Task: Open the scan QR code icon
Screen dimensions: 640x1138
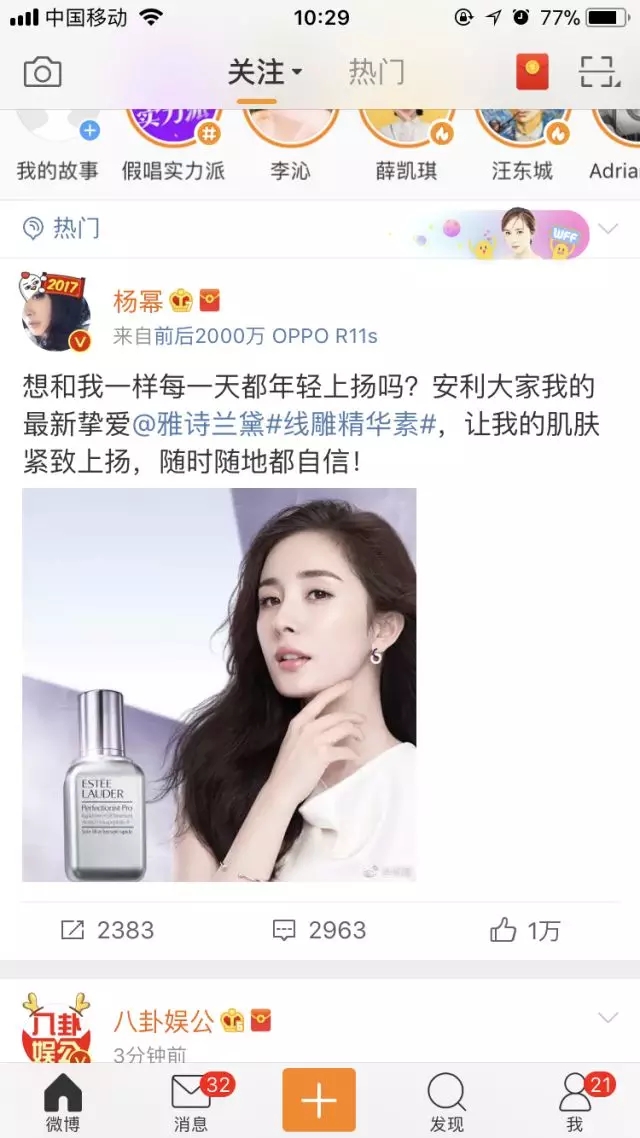Action: 600,72
